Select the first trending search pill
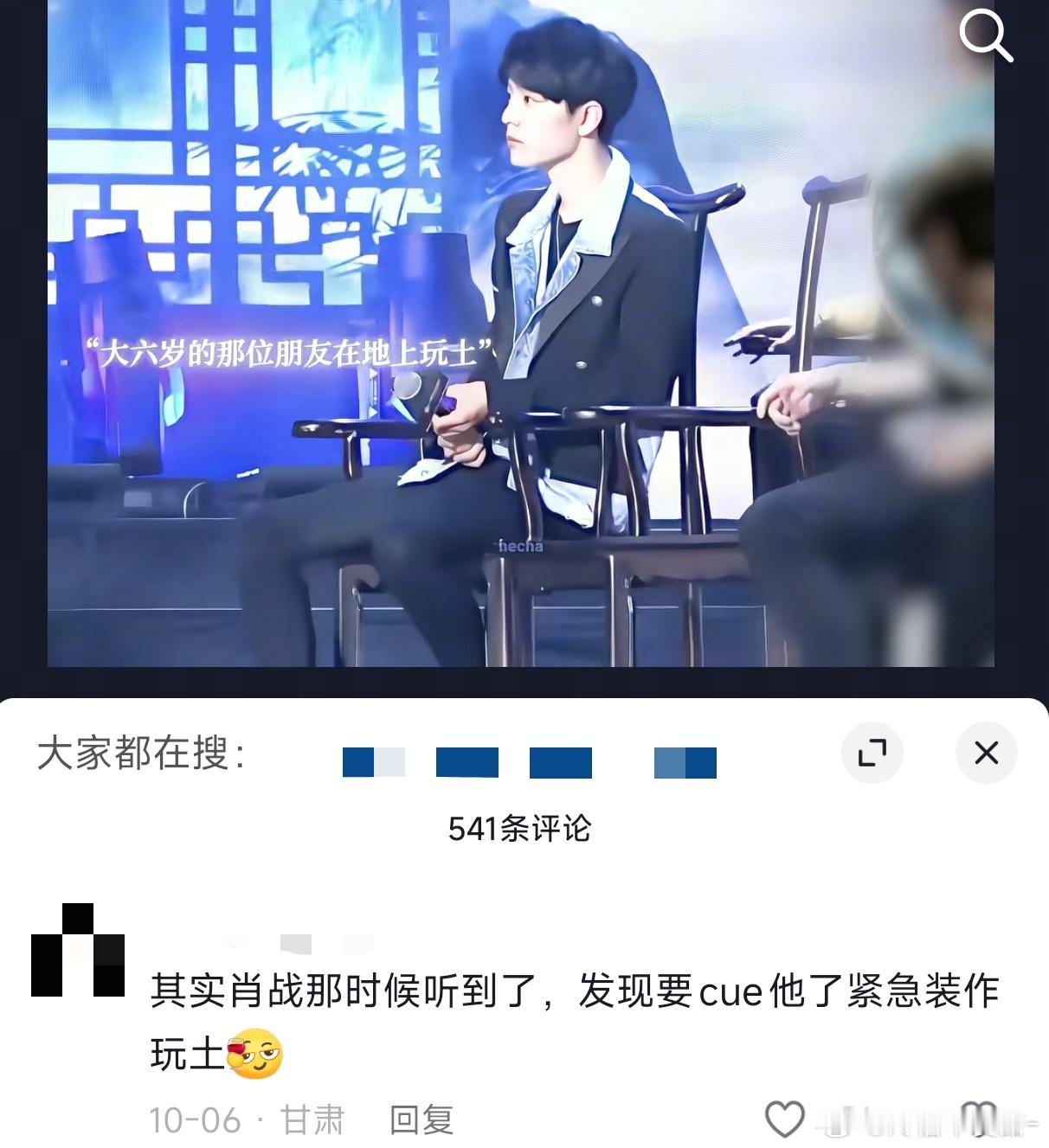1049x1148 pixels. [376, 762]
